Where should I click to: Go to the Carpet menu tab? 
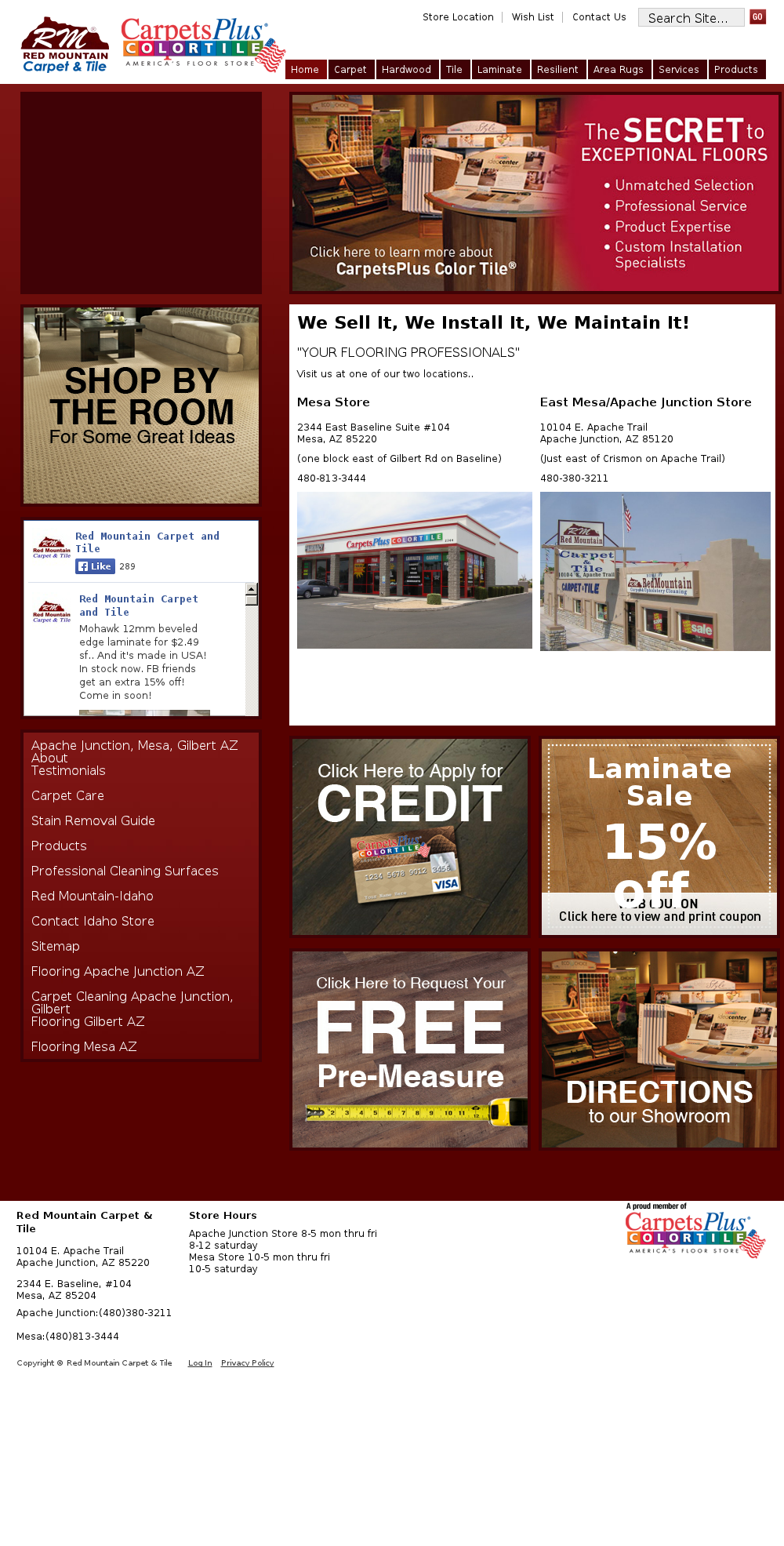(x=350, y=70)
